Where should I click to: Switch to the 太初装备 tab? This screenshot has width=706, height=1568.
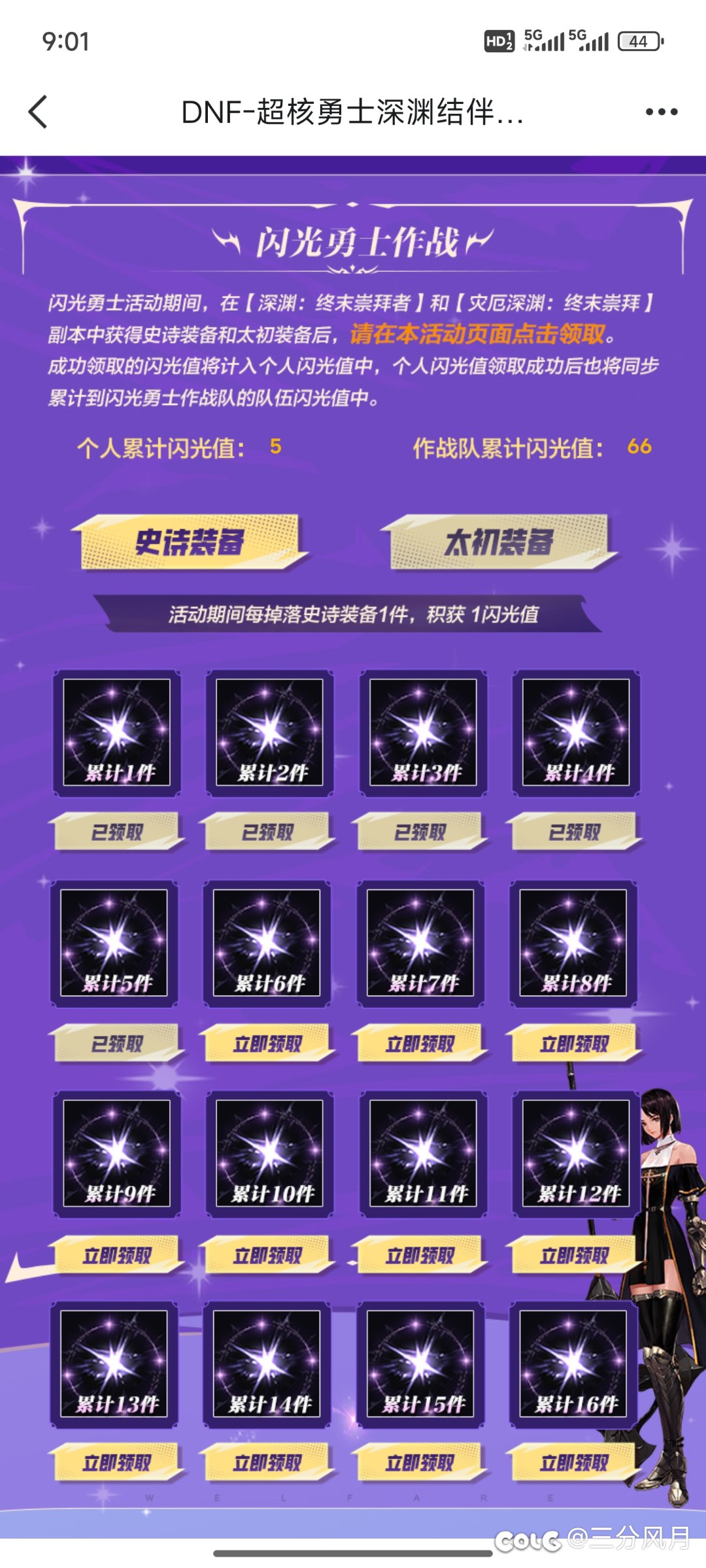(499, 542)
